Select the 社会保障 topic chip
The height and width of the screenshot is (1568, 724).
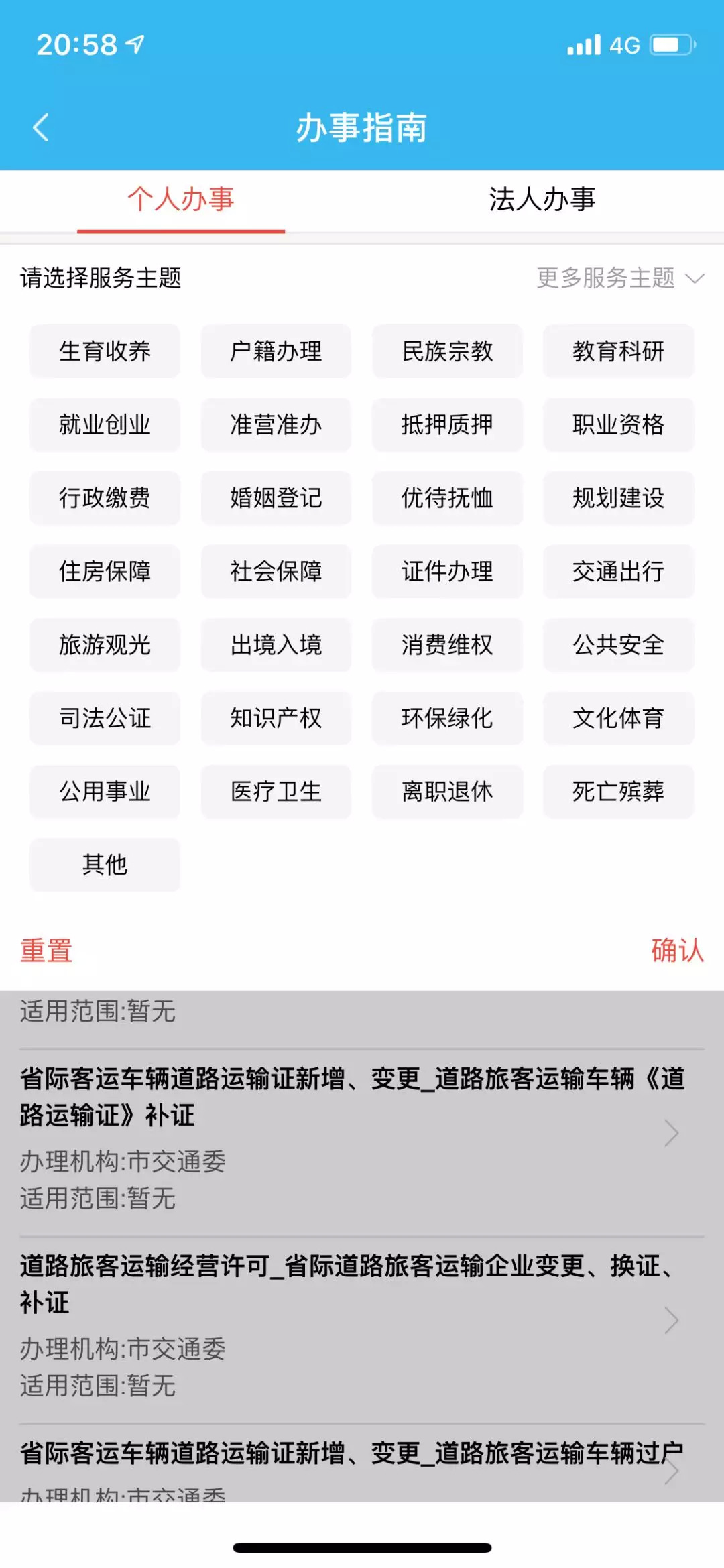pos(276,571)
